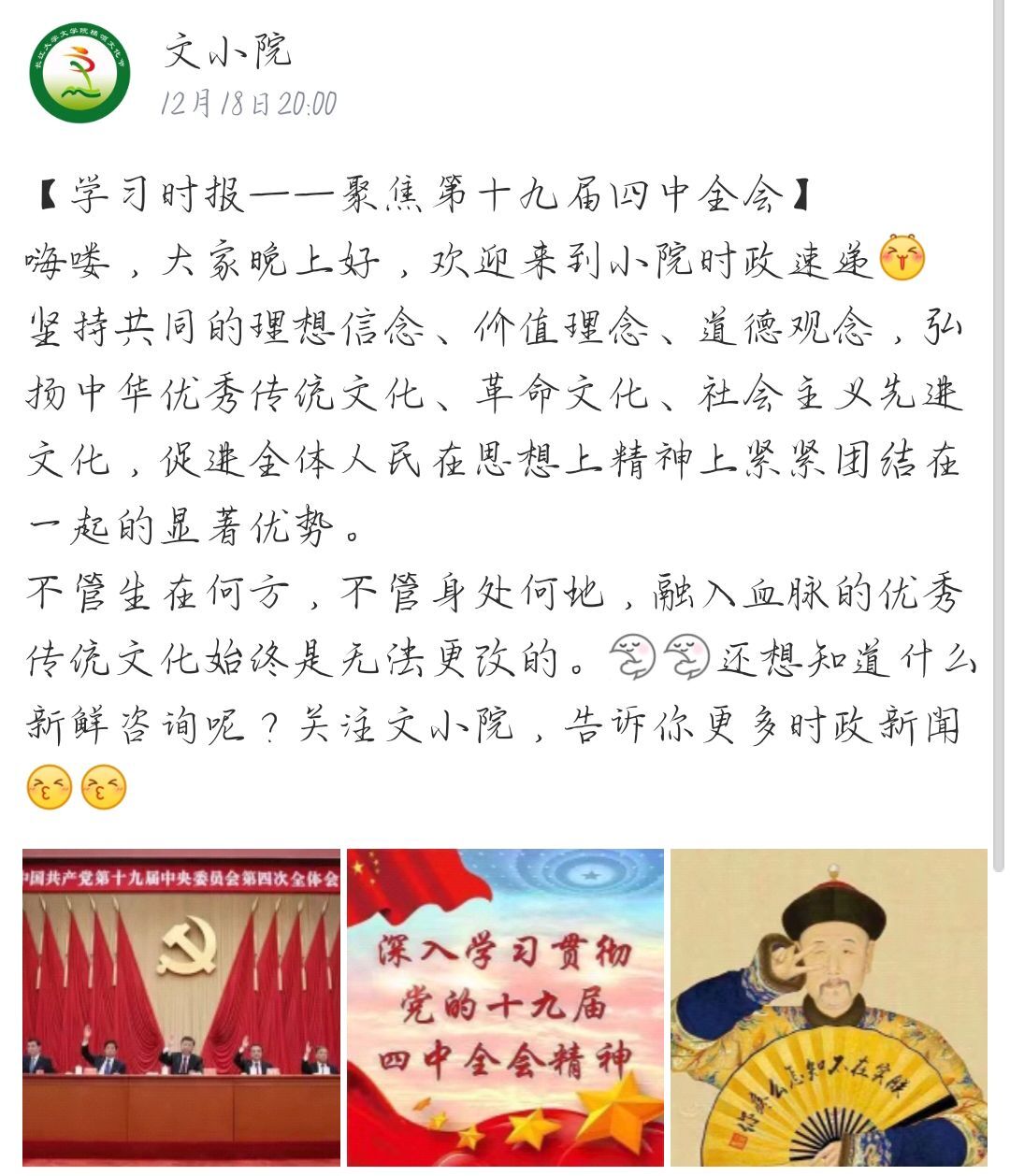This screenshot has width=1010, height=1176.
Task: Open 文小院's profile avatar
Action: click(x=79, y=73)
